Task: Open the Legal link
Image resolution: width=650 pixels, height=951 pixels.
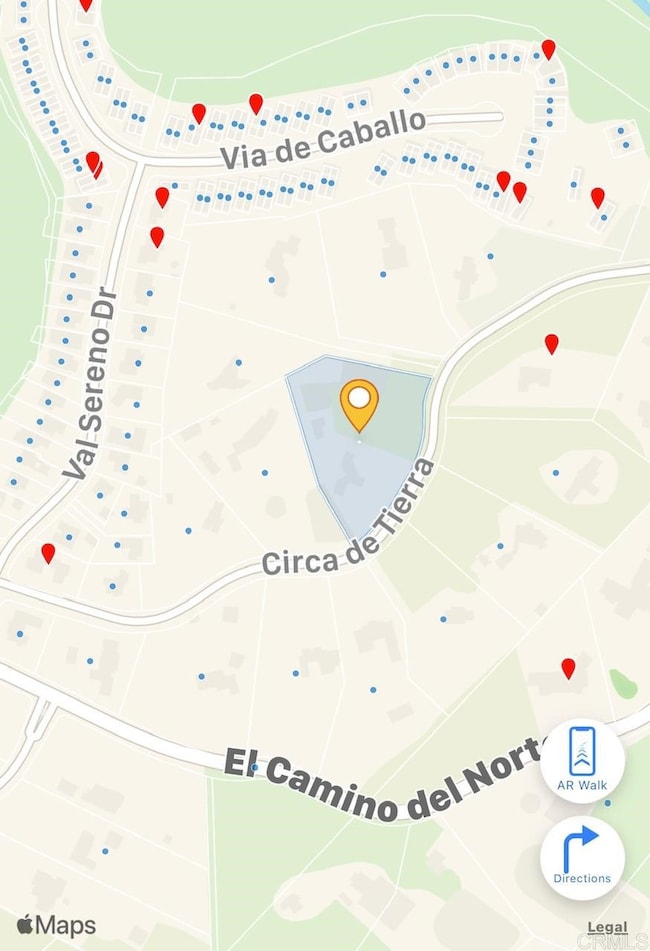Action: click(x=607, y=927)
